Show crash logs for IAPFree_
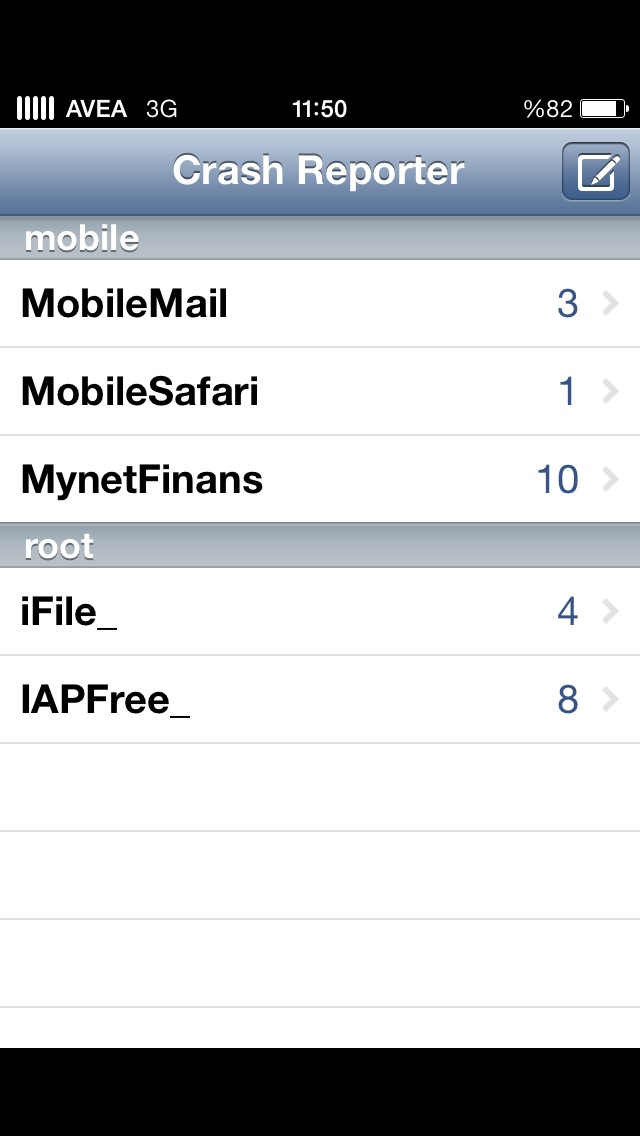Screen dimensions: 640x1136 (320, 700)
